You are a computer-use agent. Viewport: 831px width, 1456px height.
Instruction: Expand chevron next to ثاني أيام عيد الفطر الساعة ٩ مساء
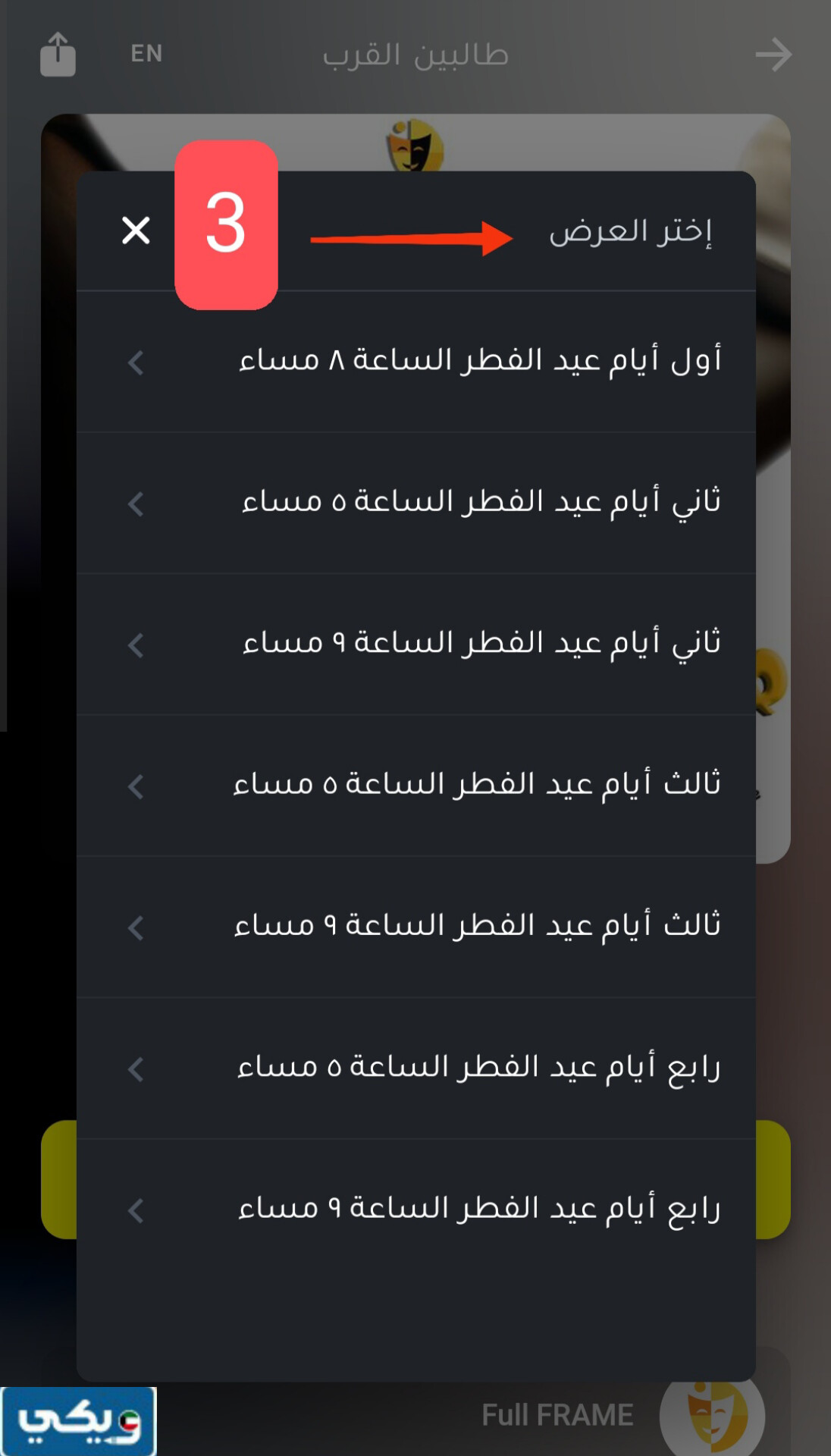[135, 642]
